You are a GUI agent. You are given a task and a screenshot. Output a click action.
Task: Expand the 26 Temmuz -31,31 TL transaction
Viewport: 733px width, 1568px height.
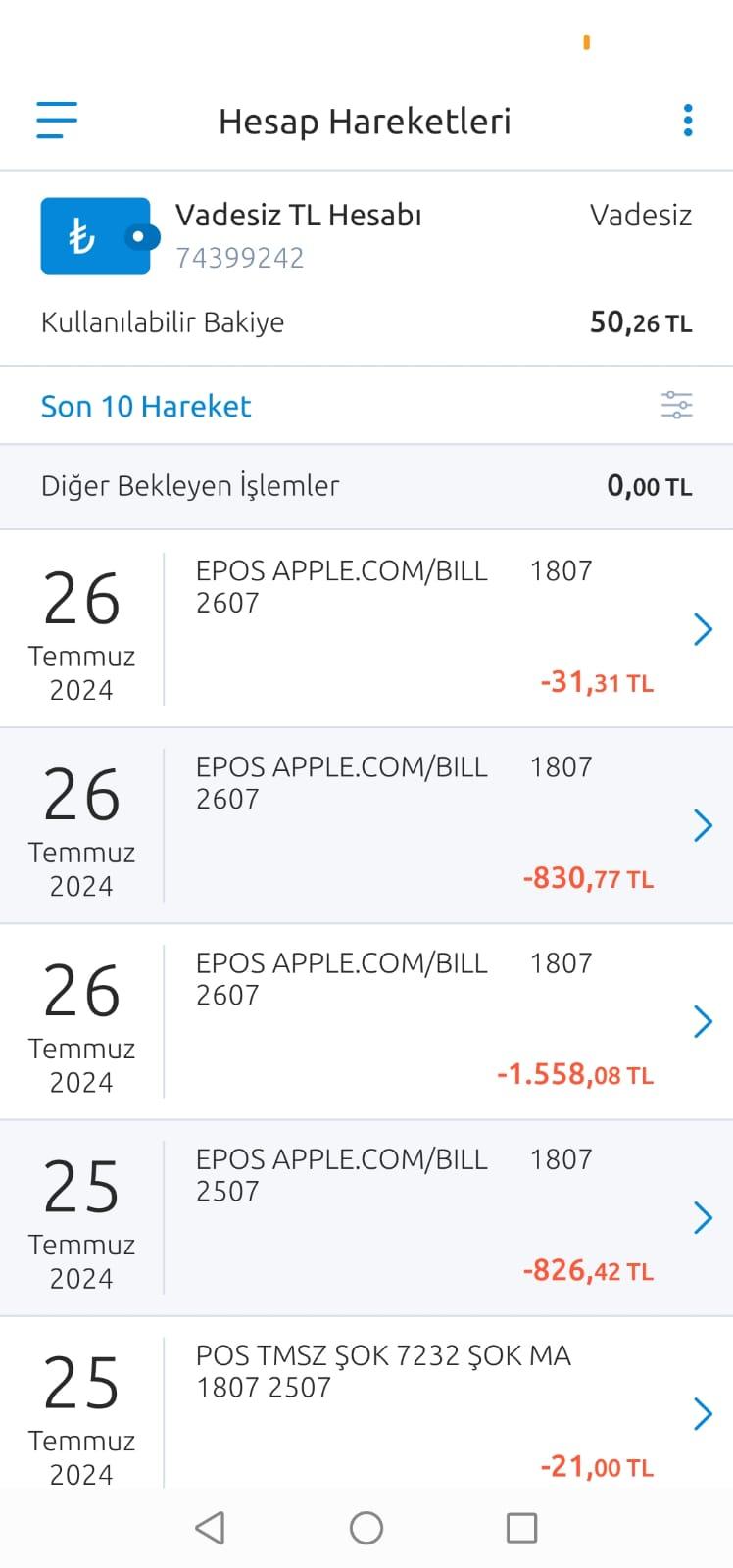pos(703,629)
